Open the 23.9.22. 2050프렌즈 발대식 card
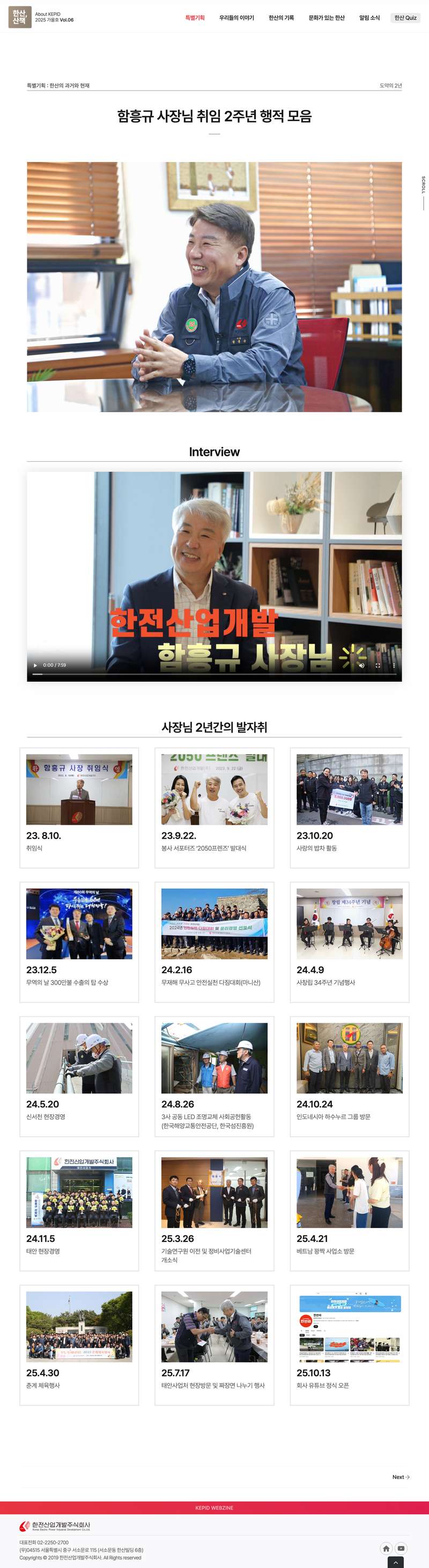Image resolution: width=429 pixels, height=1568 pixels. [214, 807]
